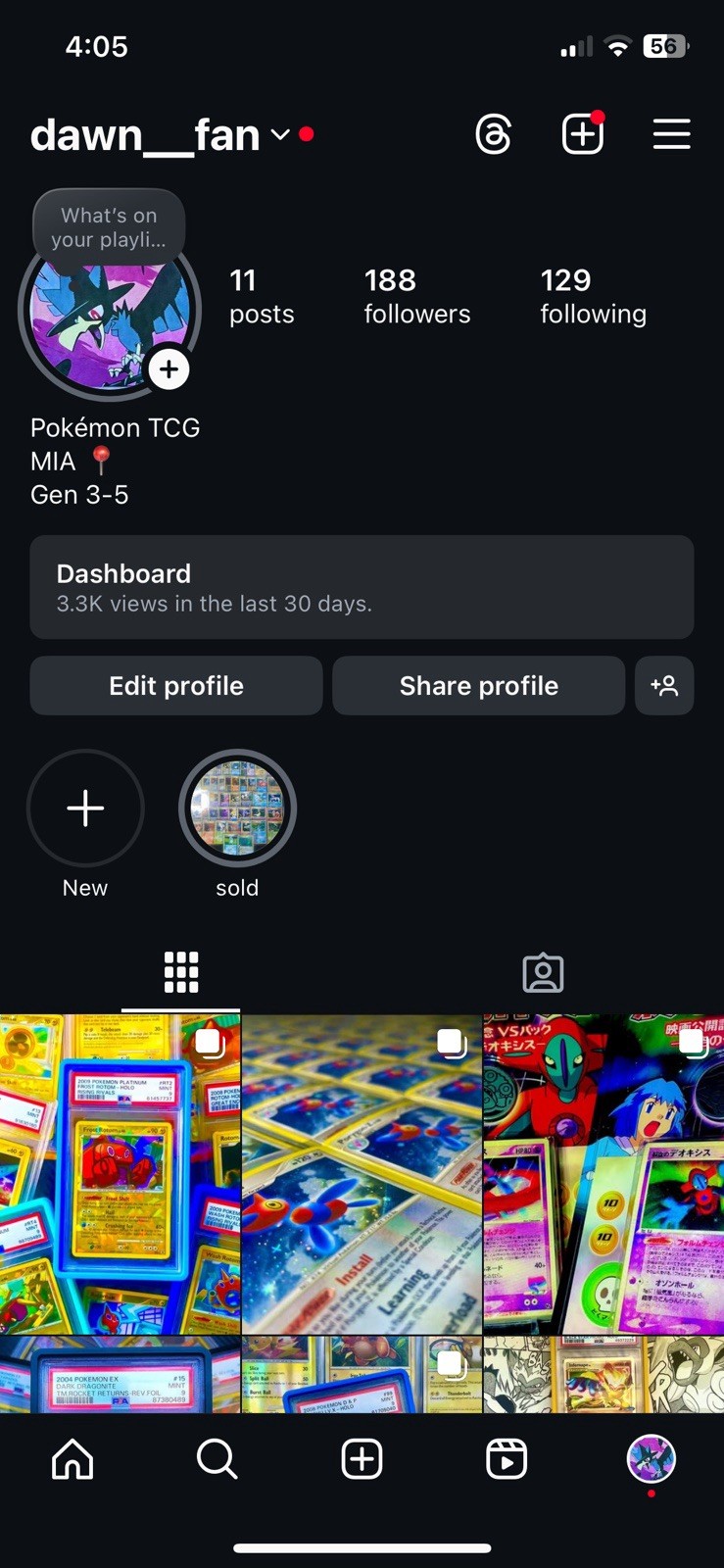
Task: Open discover people suggestions
Action: (664, 686)
